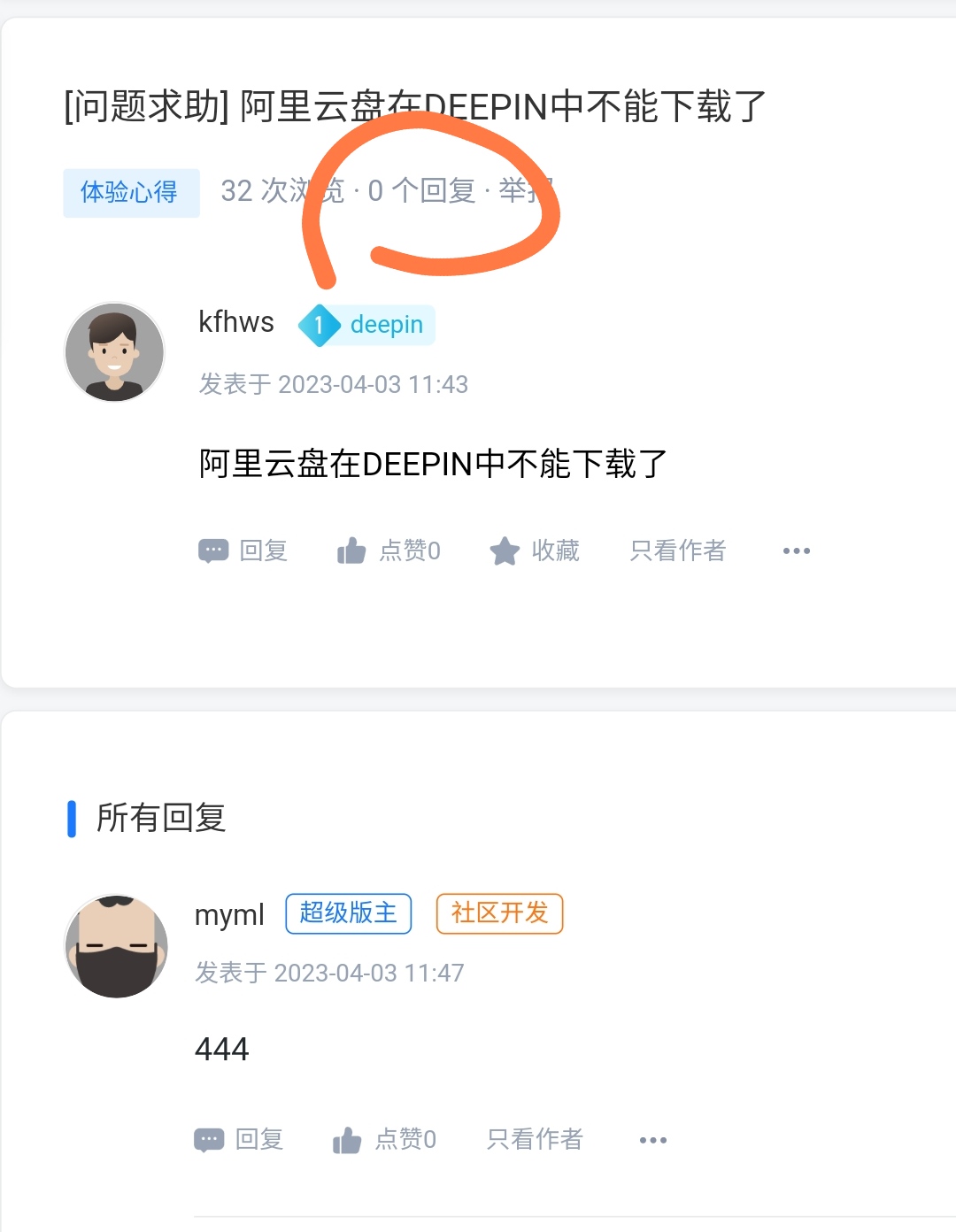Screen dimensions: 956x1232
Task: Open kfhws's profile avatar
Action: click(x=114, y=352)
